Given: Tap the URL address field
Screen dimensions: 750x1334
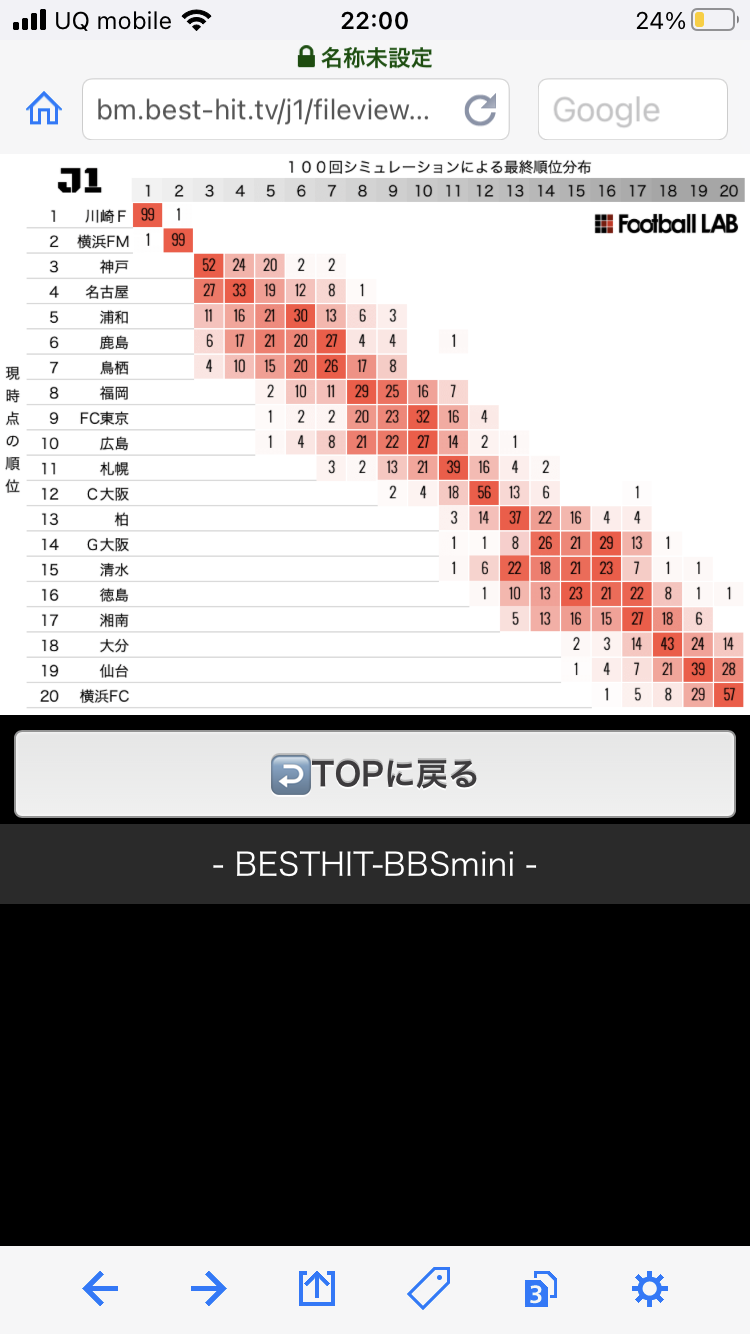Looking at the screenshot, I should click(x=265, y=110).
